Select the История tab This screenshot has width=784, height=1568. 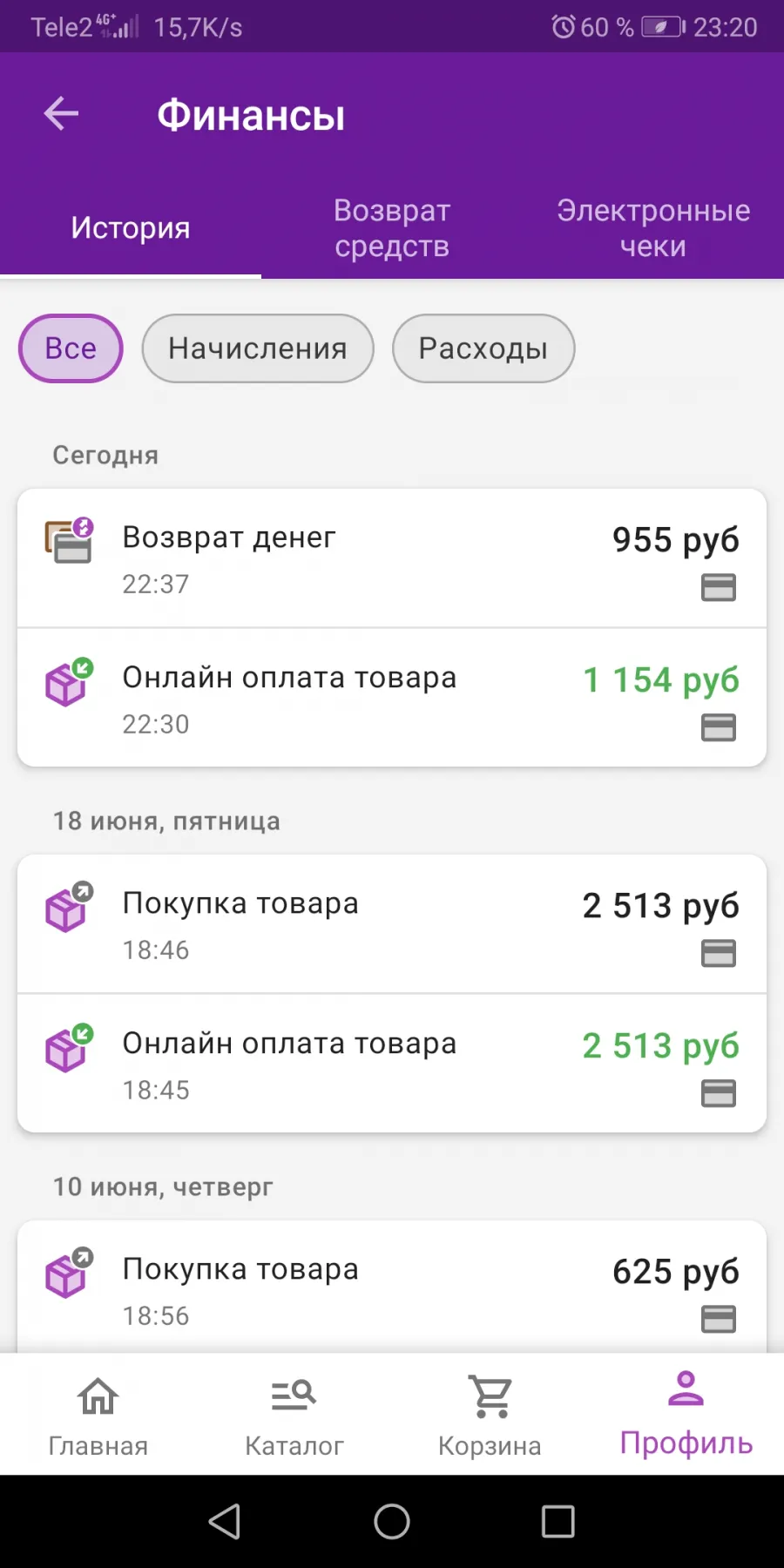pyautogui.click(x=131, y=227)
